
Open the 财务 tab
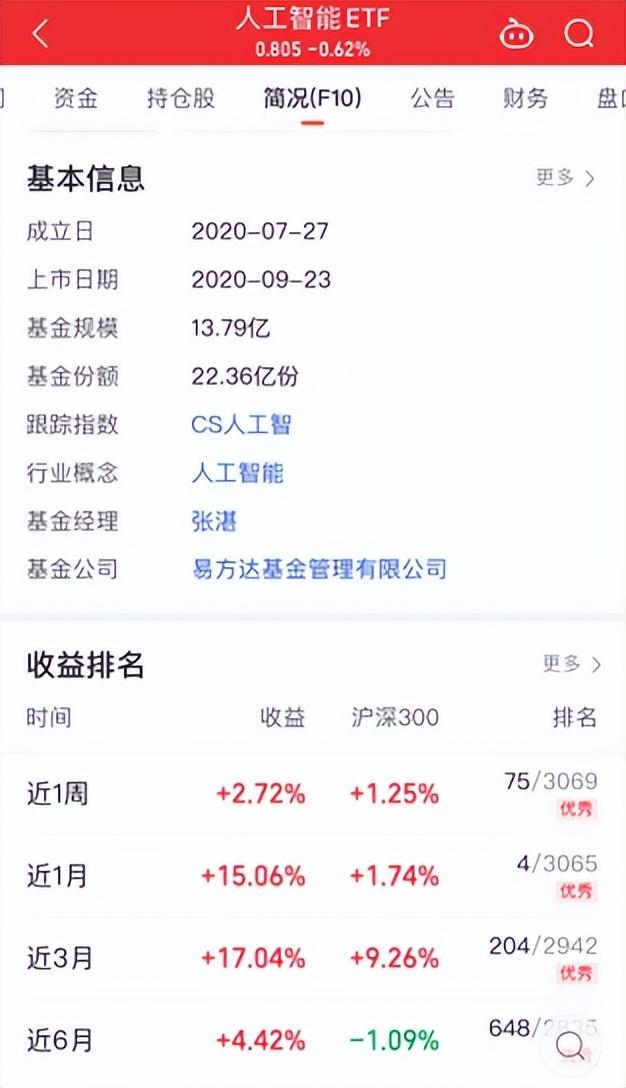point(525,98)
